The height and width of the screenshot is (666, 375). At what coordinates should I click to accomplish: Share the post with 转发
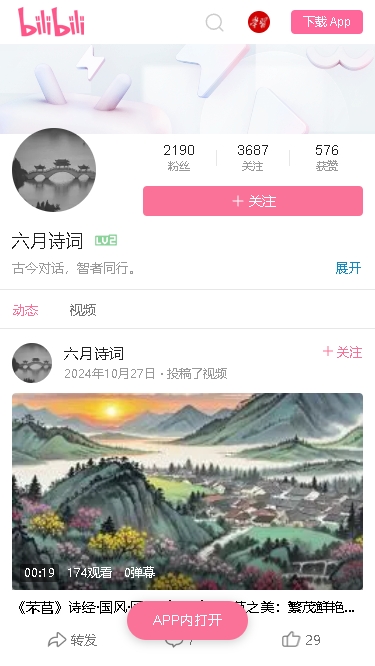coord(73,640)
